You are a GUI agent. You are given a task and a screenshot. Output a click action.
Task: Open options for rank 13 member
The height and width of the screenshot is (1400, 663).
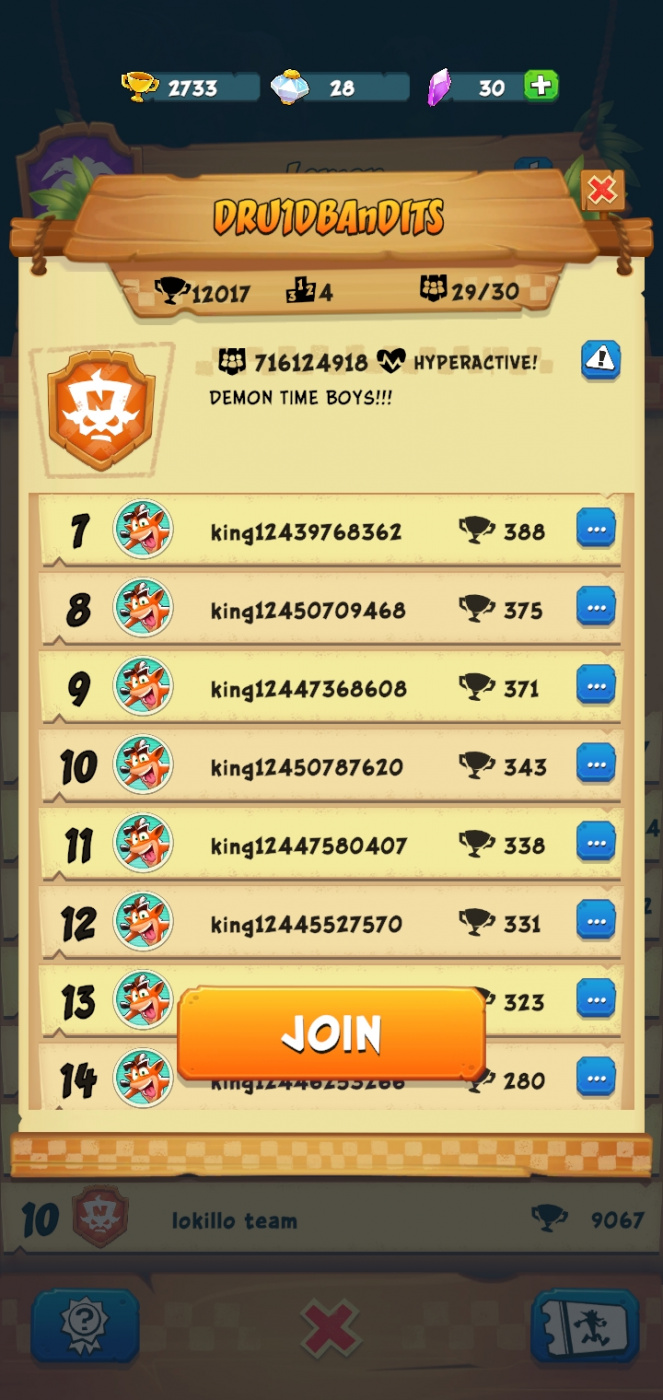(596, 998)
